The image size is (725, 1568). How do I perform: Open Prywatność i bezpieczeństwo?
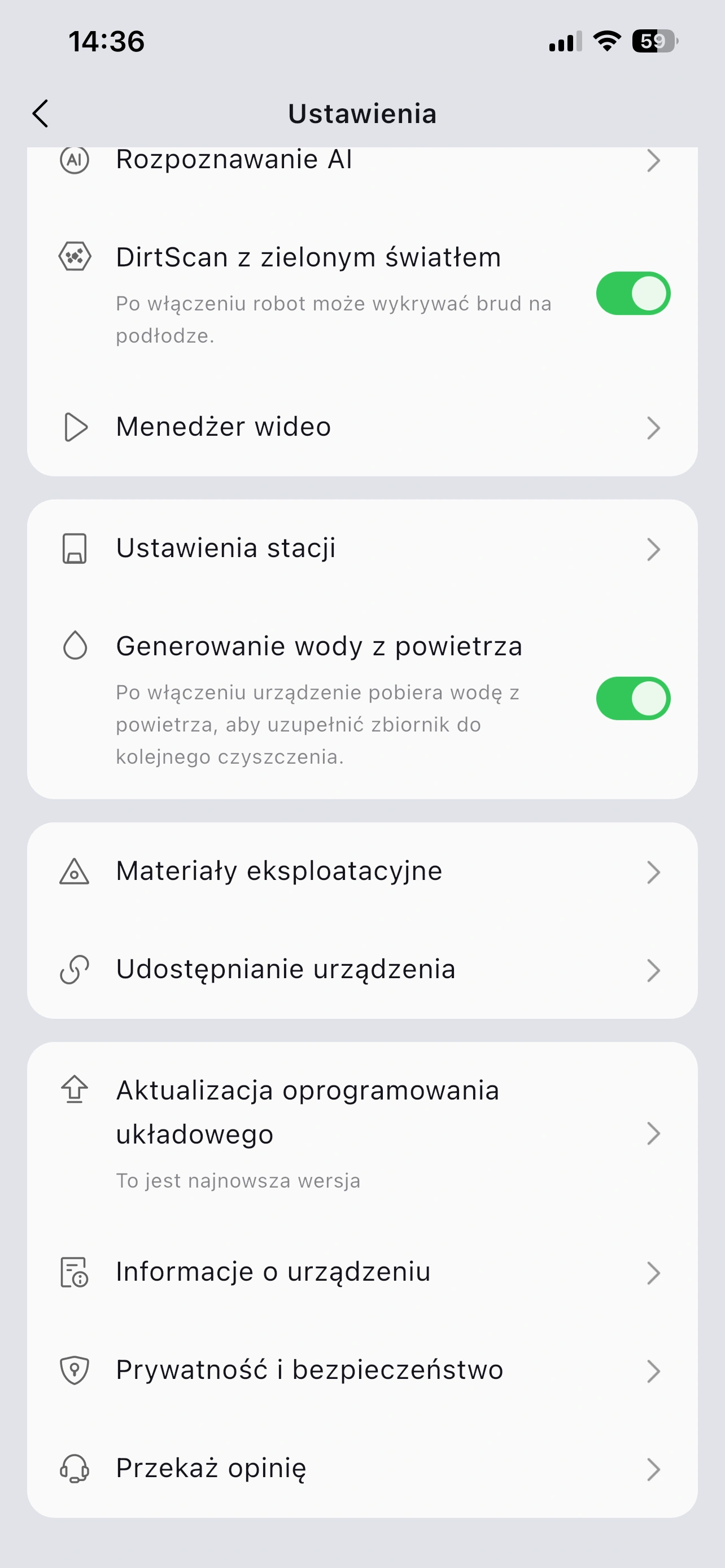[653, 1371]
